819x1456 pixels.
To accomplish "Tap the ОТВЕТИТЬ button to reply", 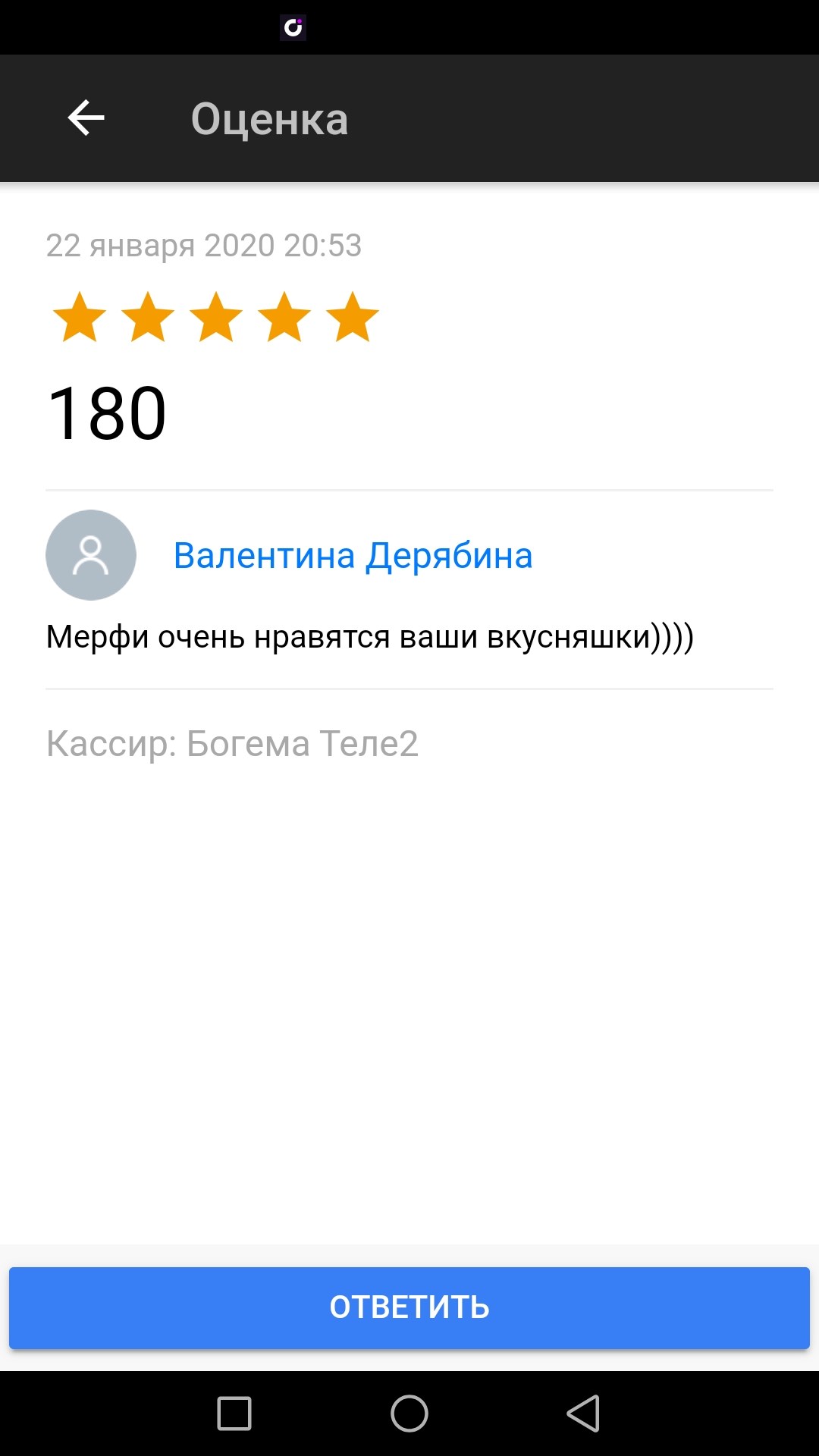I will [x=409, y=1307].
